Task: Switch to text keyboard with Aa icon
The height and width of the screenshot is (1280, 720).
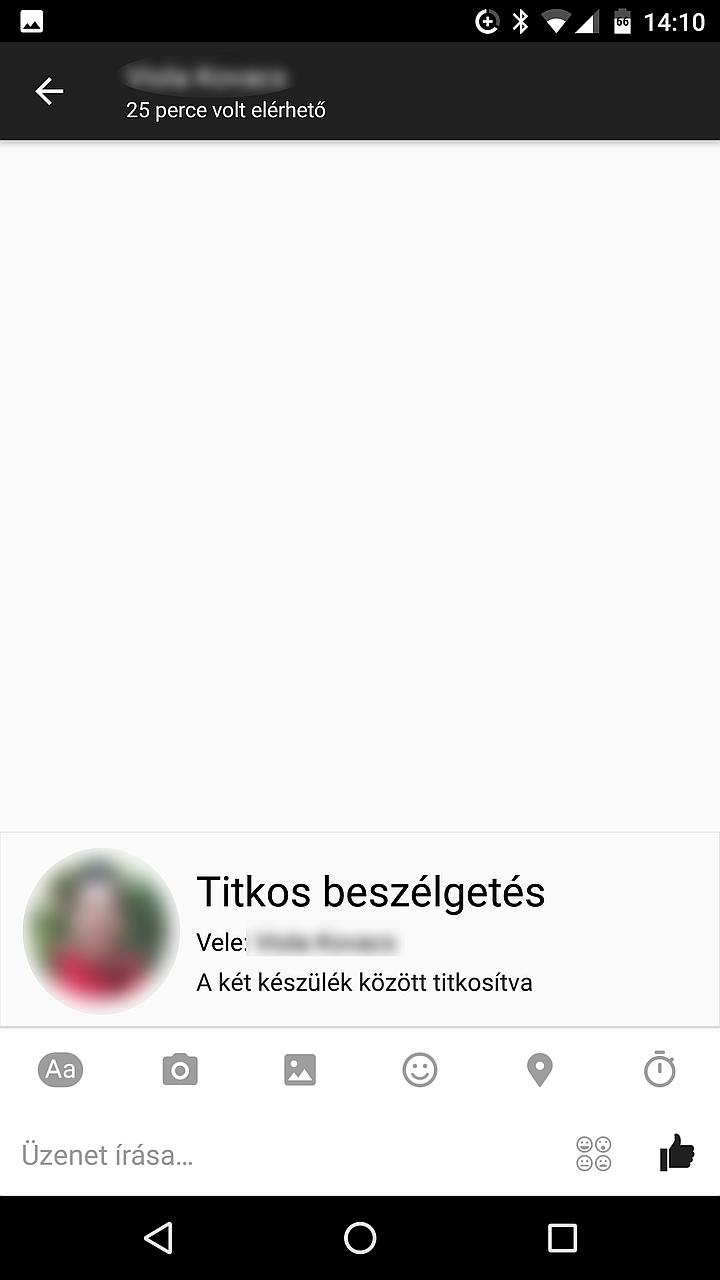Action: tap(60, 1070)
